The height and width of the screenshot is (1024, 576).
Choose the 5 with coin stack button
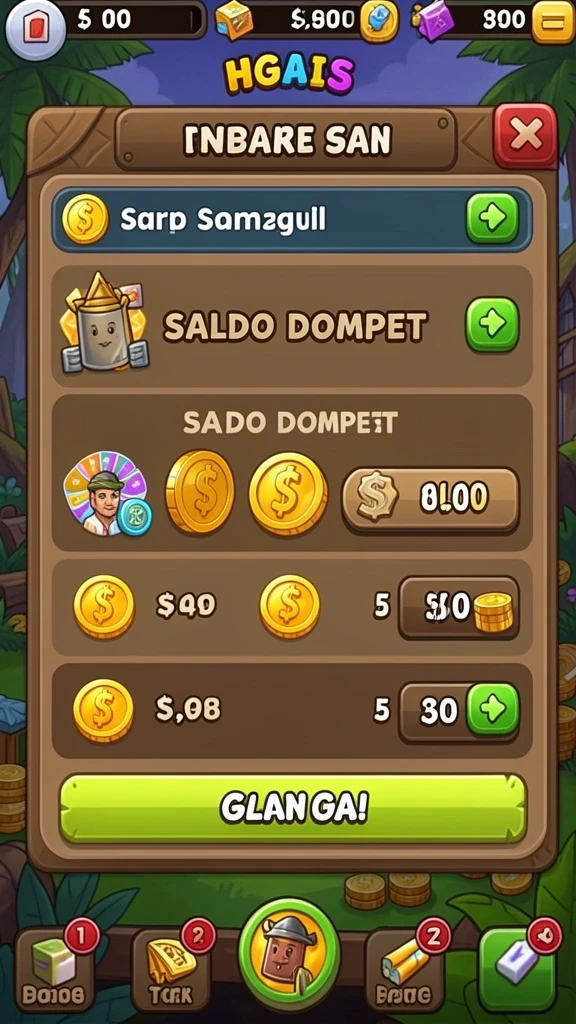459,607
